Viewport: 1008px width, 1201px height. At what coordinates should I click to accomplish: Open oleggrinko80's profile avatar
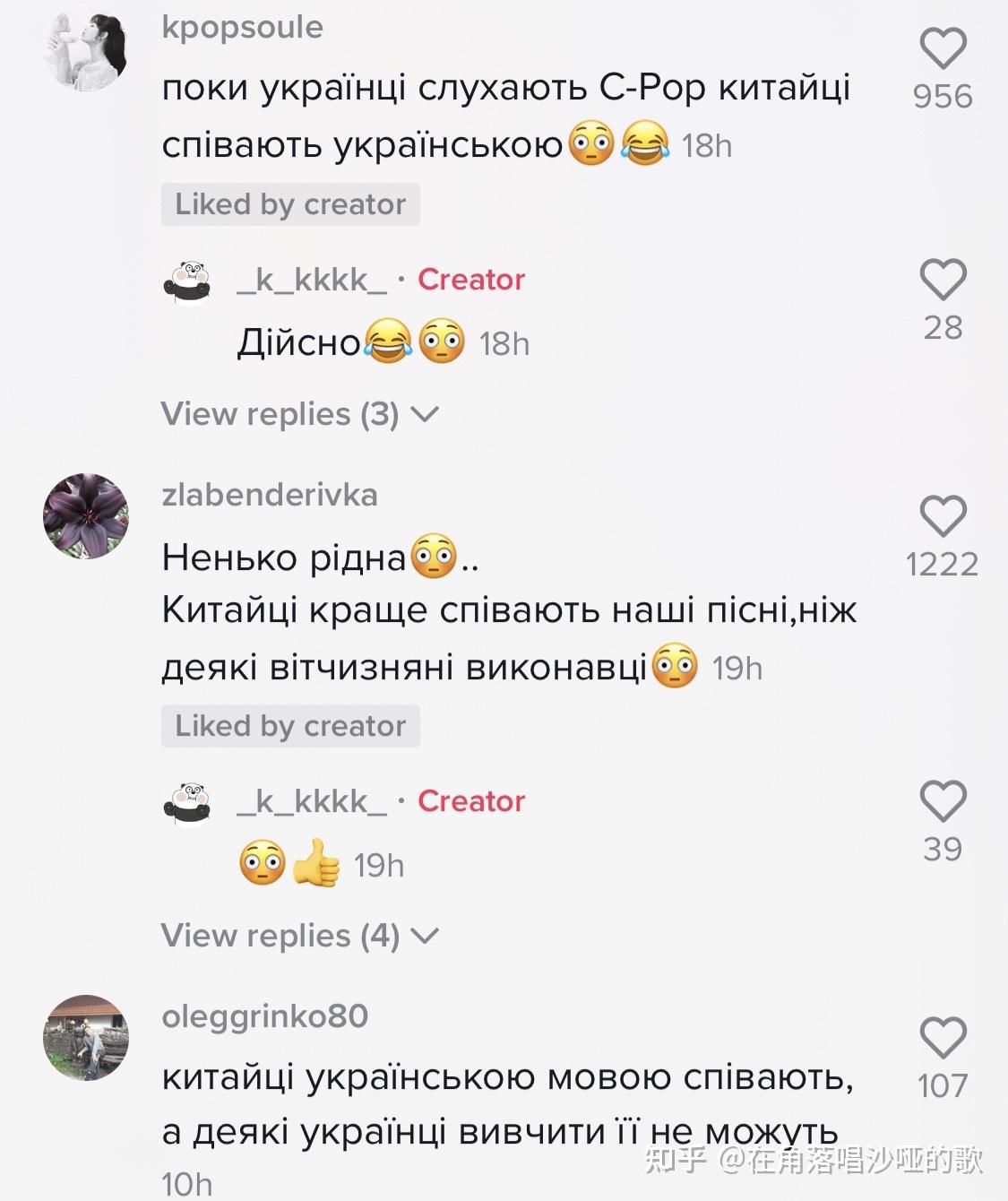pyautogui.click(x=86, y=1038)
